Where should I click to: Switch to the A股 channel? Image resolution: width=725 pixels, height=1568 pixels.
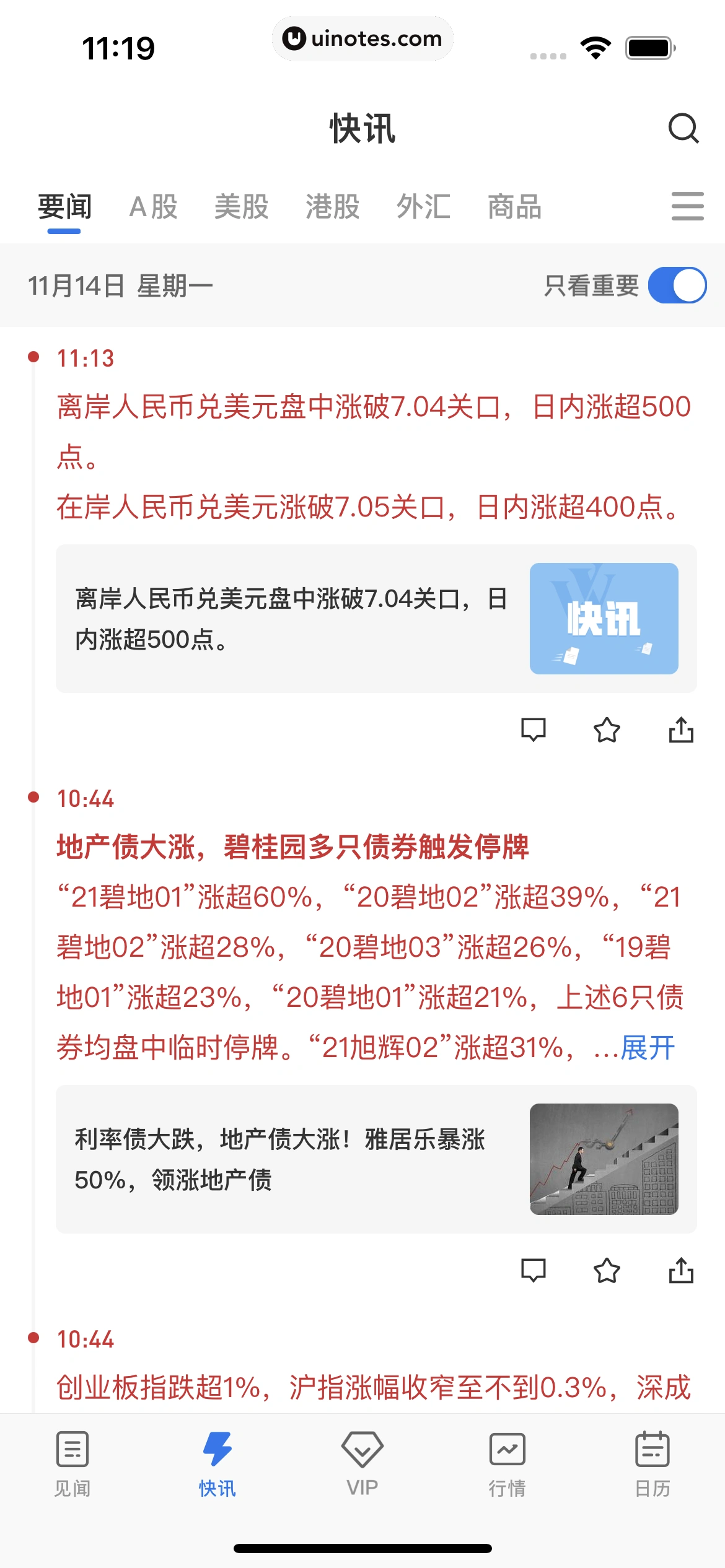click(x=152, y=207)
